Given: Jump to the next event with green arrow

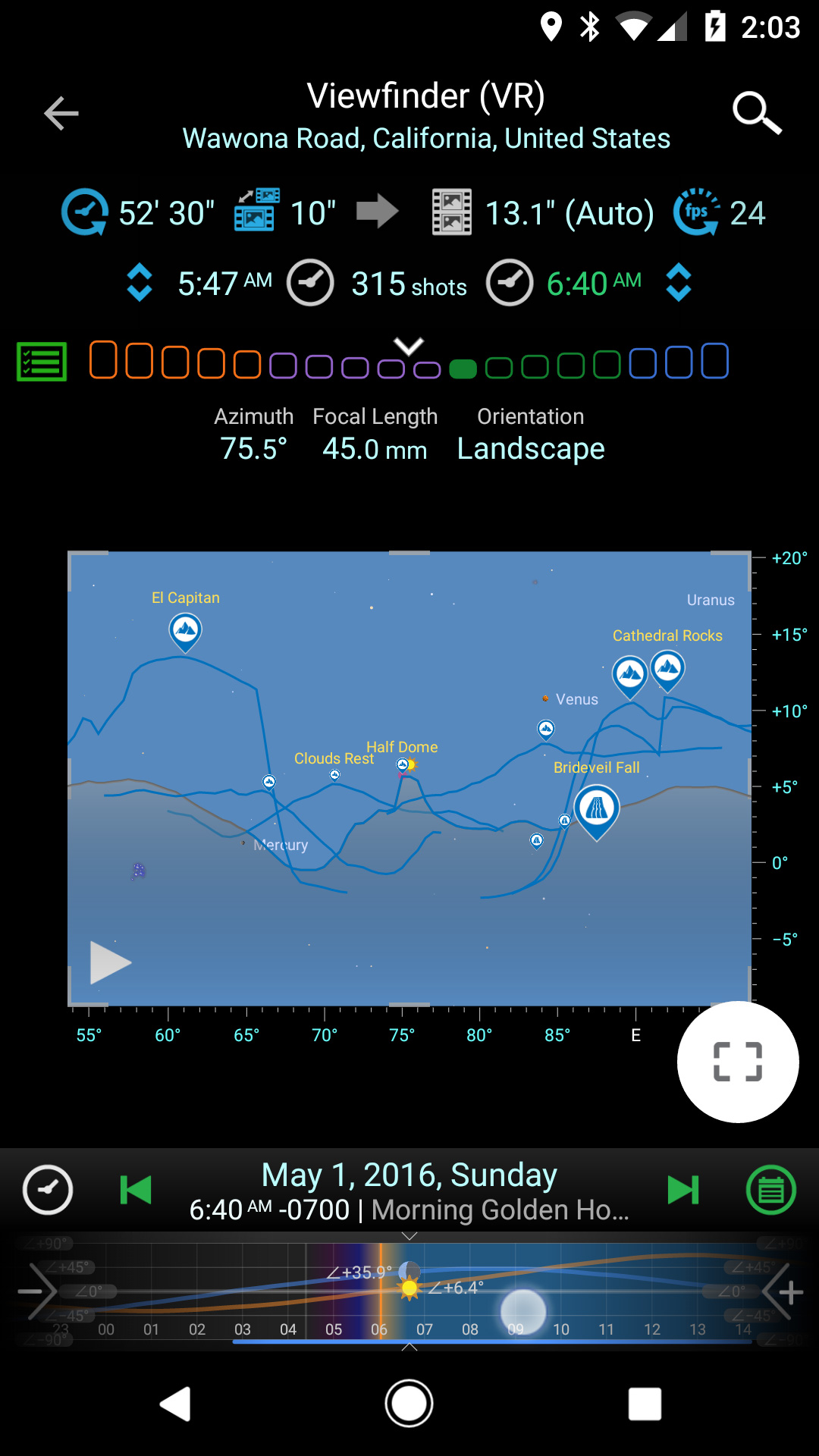Looking at the screenshot, I should click(682, 1190).
